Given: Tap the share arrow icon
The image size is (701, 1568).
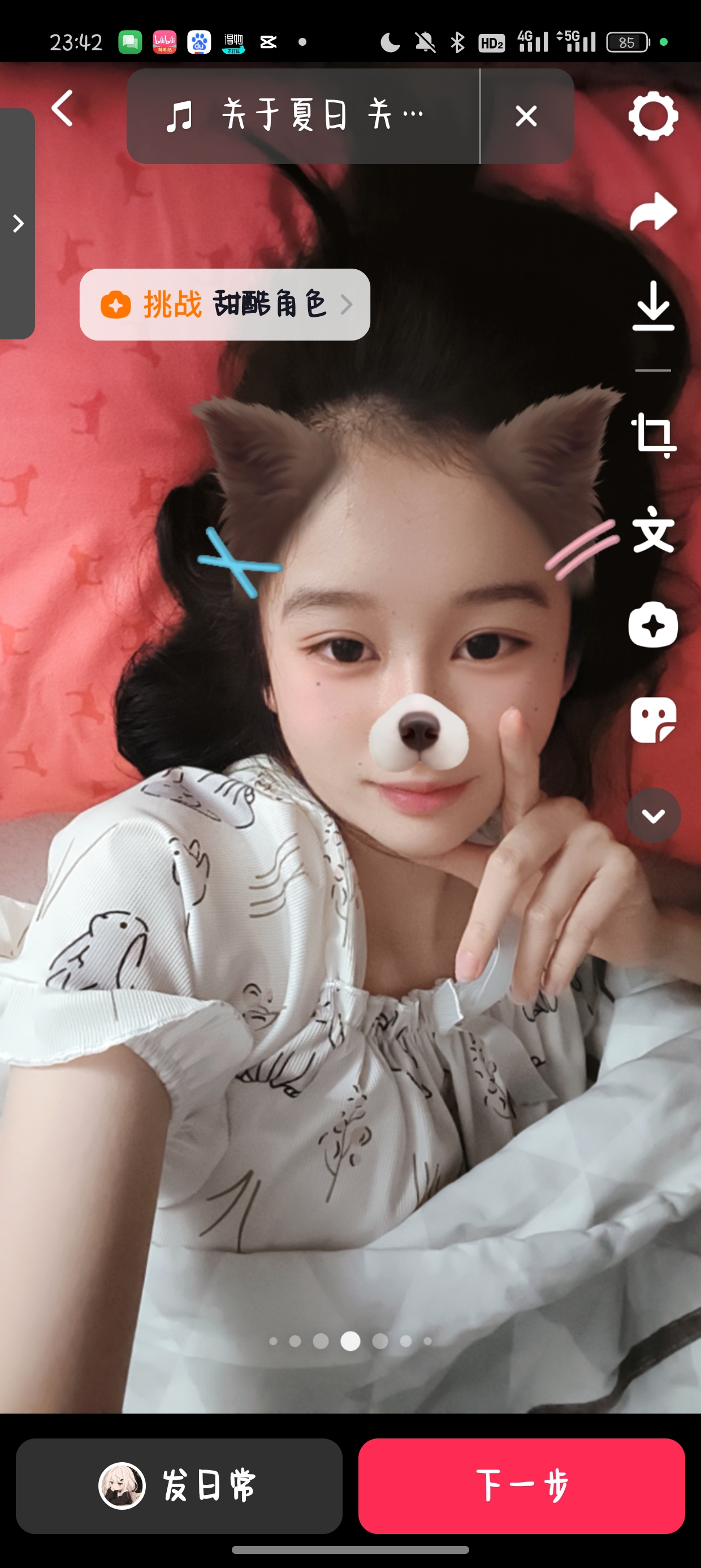Looking at the screenshot, I should [653, 211].
